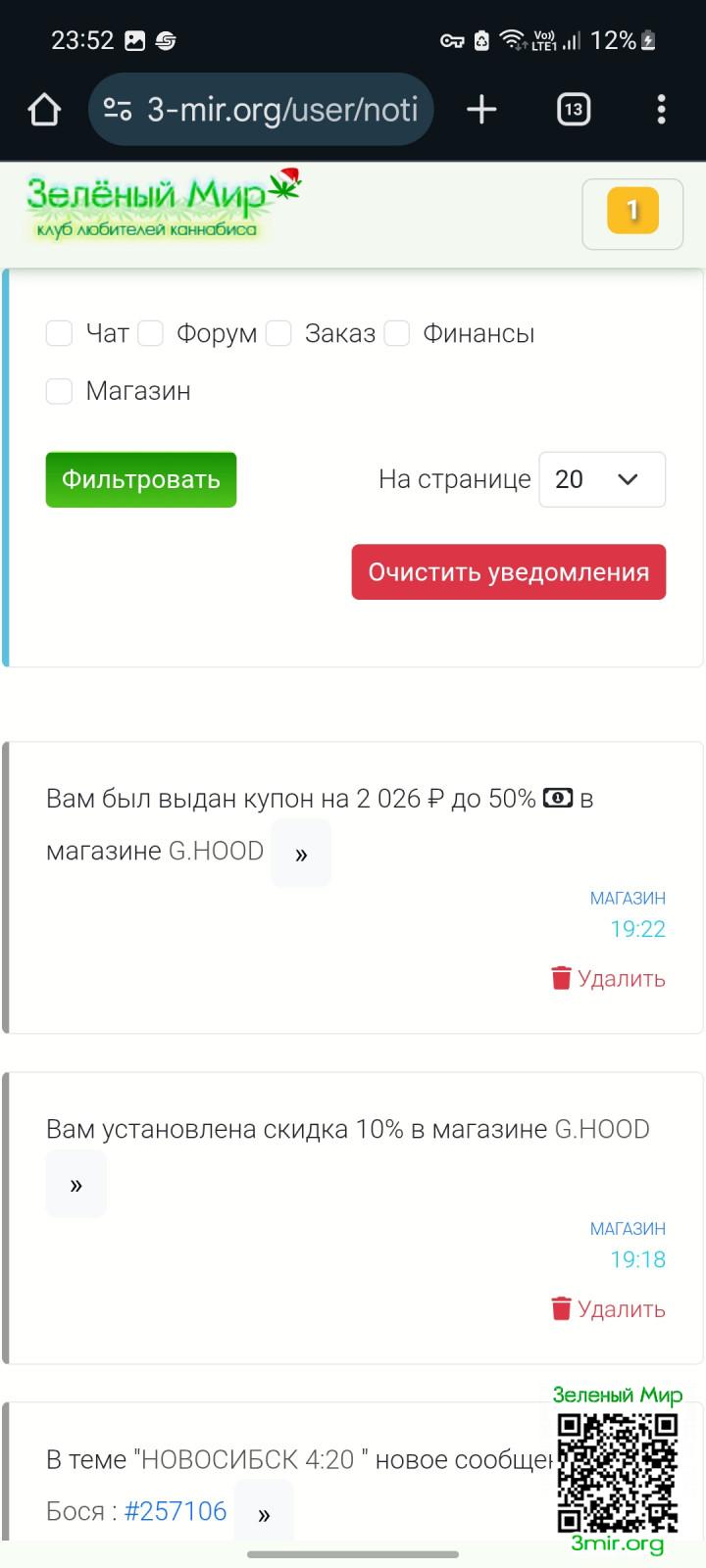This screenshot has height=1568, width=706.
Task: Expand the На странице dropdown set to 20
Action: tap(602, 480)
